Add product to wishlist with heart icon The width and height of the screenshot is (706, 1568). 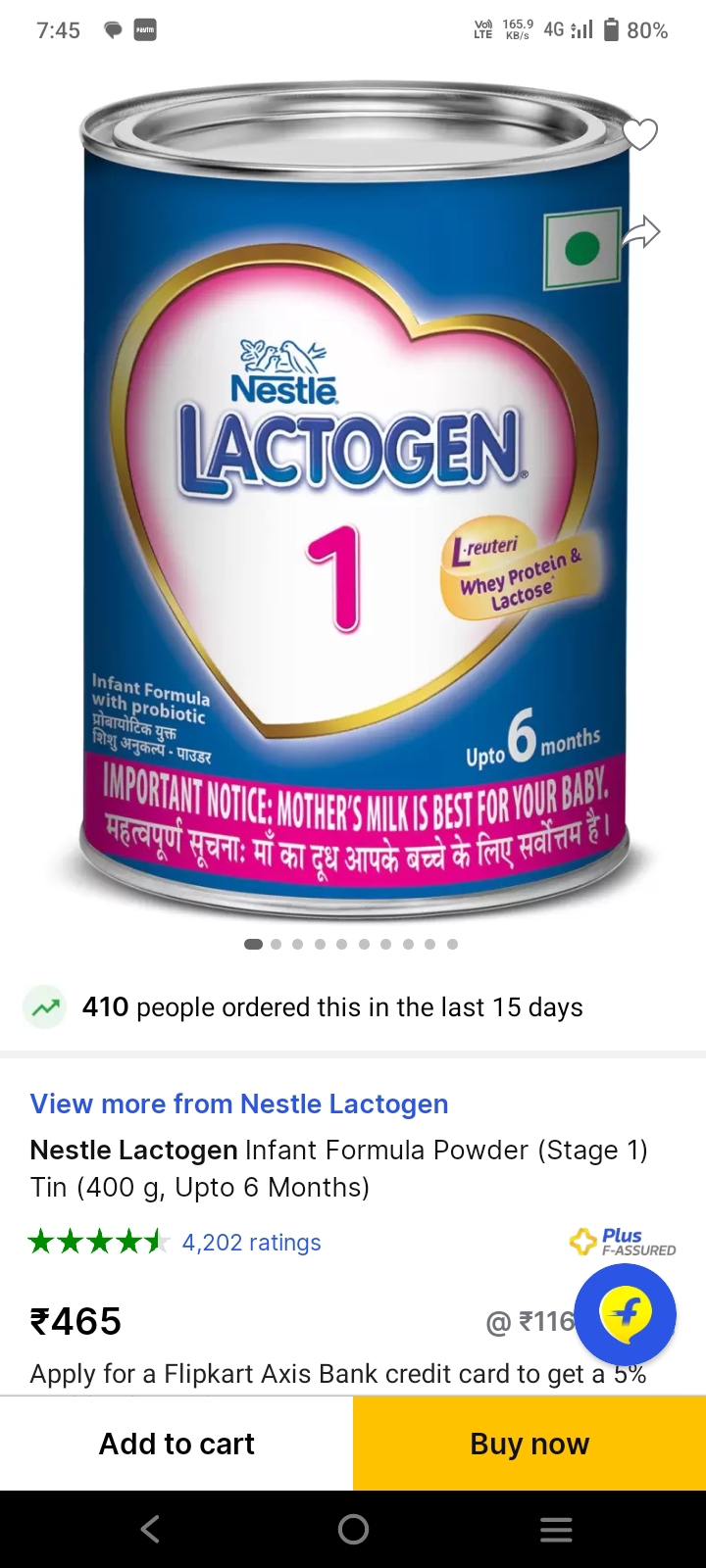pos(640,134)
